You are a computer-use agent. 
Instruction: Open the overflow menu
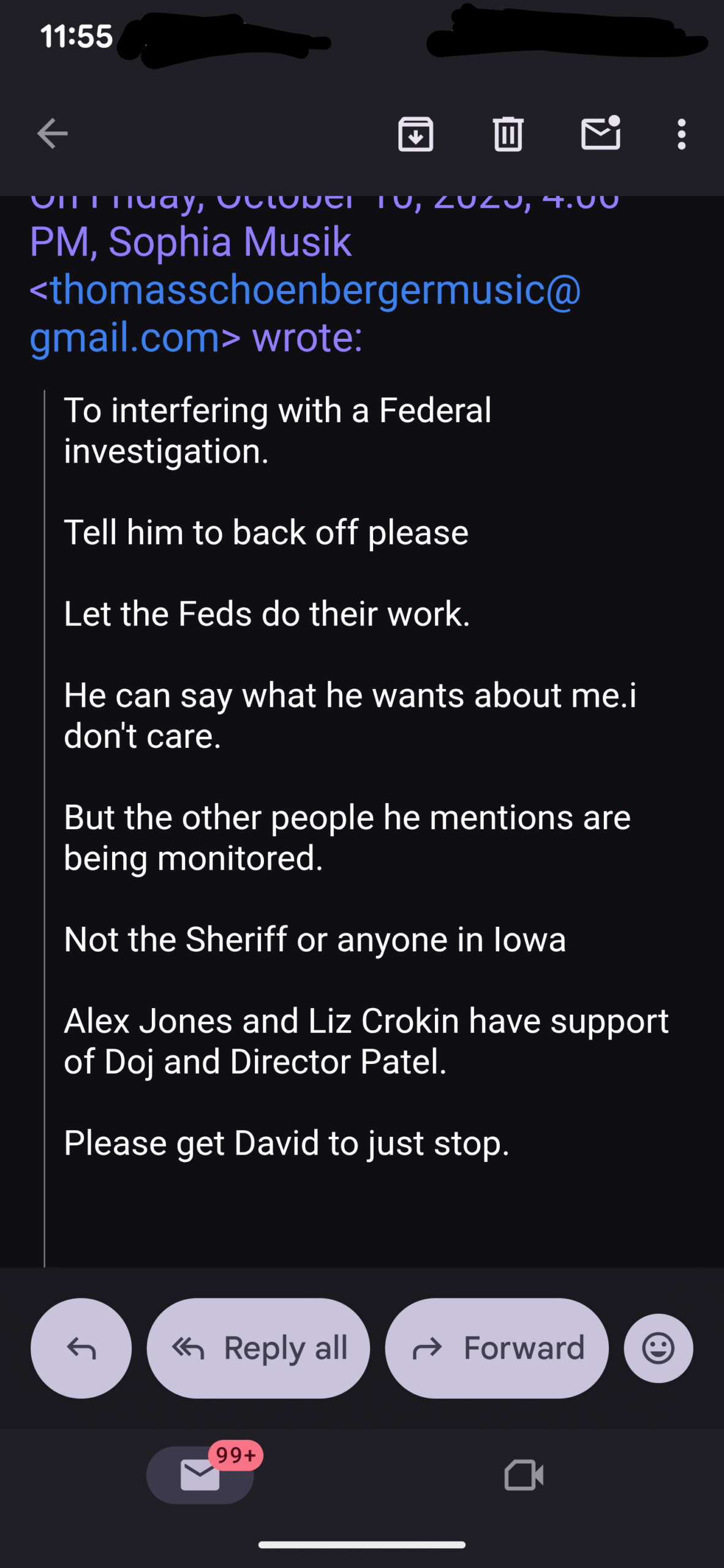tap(681, 134)
